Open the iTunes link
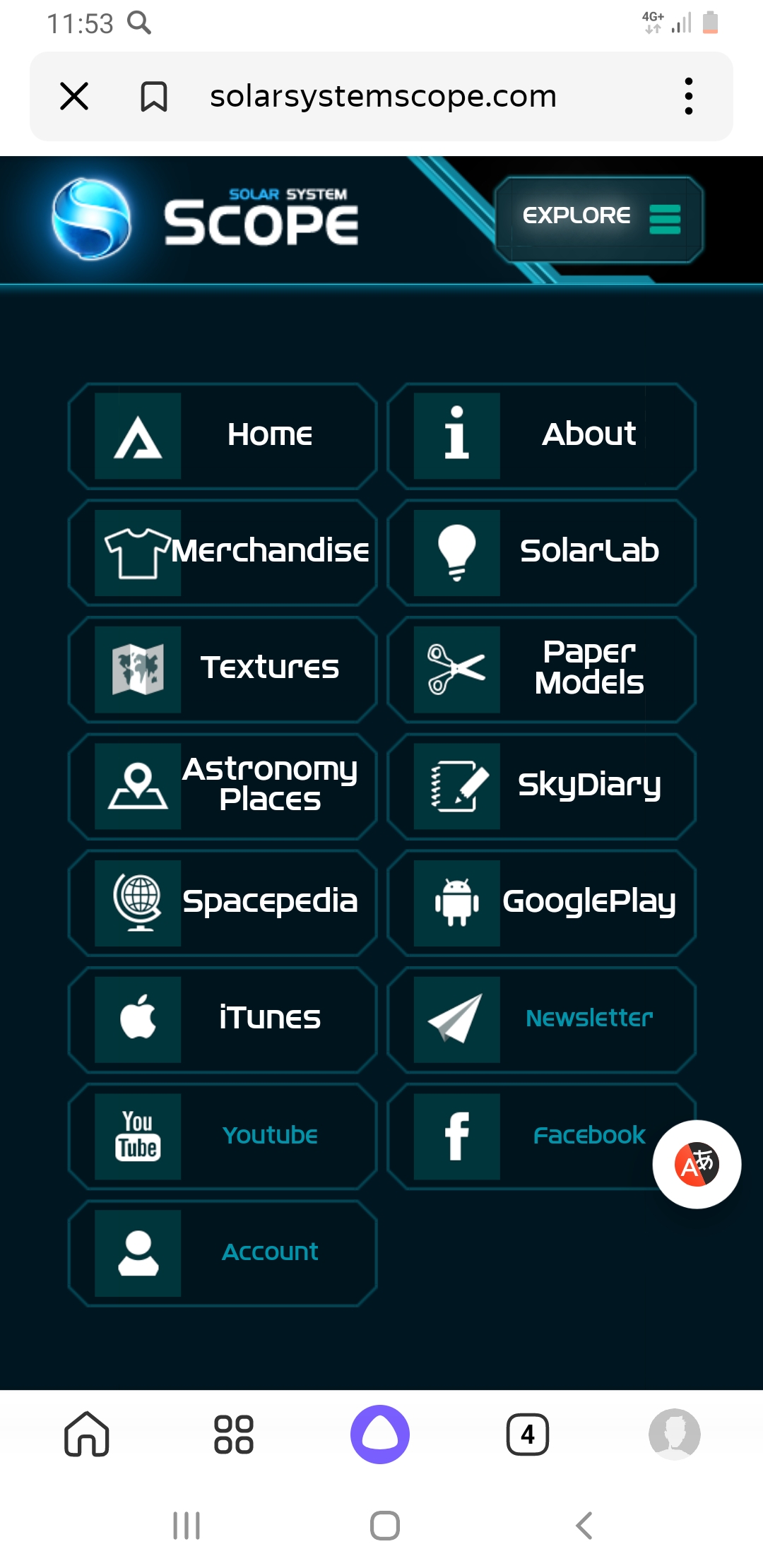 pyautogui.click(x=223, y=1019)
